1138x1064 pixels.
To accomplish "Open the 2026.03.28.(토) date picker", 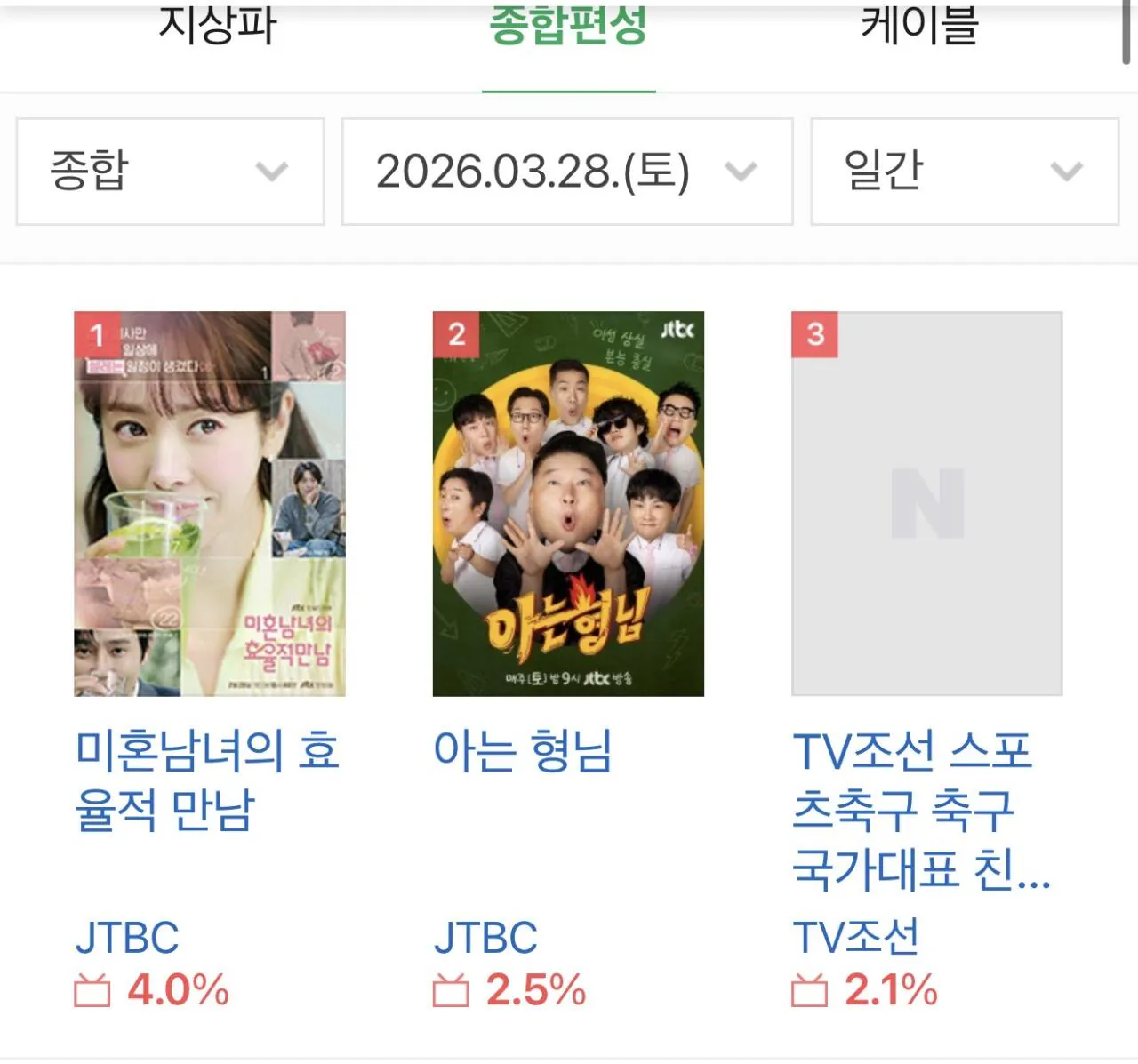I will tap(567, 172).
